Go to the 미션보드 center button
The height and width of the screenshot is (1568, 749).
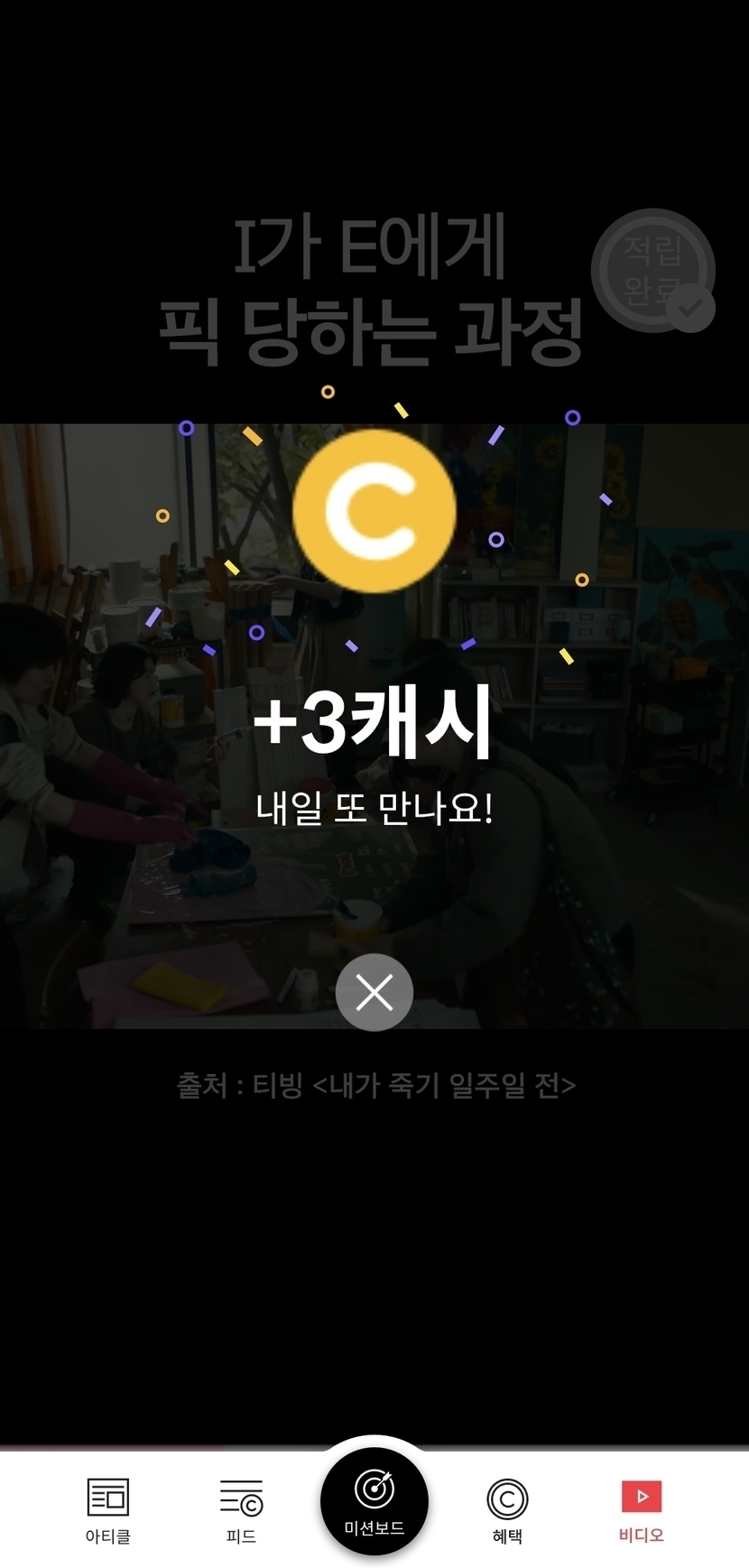[374, 1501]
